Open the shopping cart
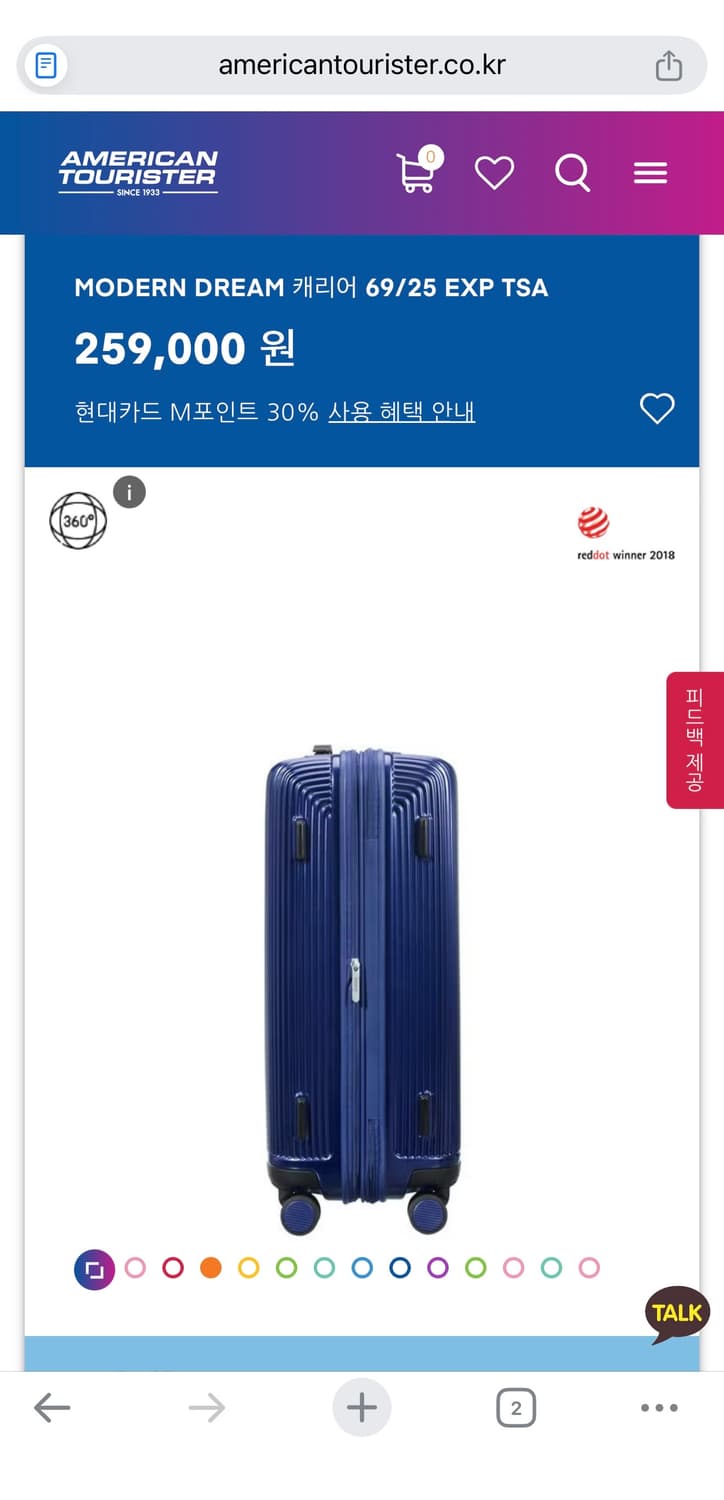The height and width of the screenshot is (1500, 724). click(416, 172)
